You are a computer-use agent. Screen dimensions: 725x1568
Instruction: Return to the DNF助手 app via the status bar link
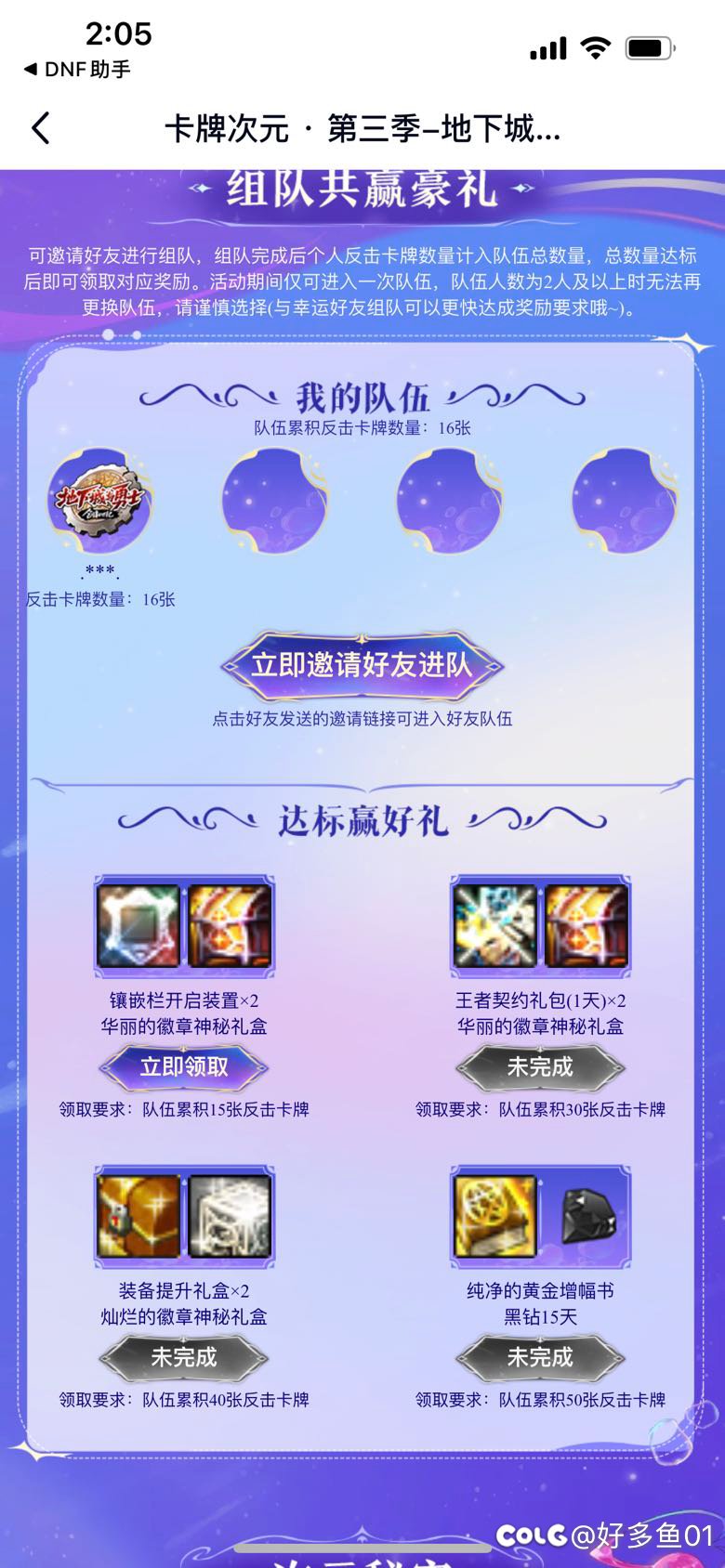coord(76,70)
